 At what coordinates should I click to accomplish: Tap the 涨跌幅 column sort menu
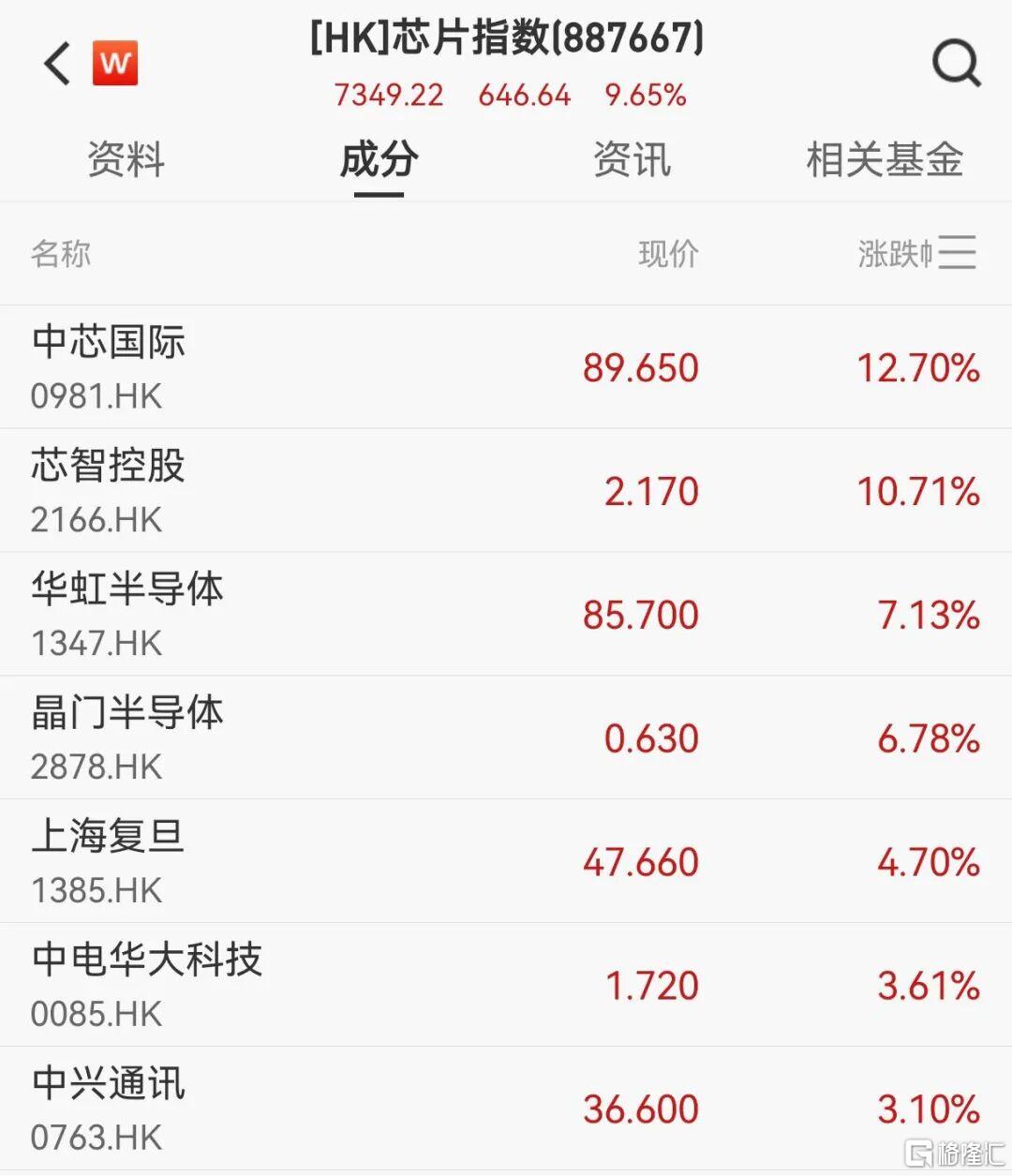(916, 253)
